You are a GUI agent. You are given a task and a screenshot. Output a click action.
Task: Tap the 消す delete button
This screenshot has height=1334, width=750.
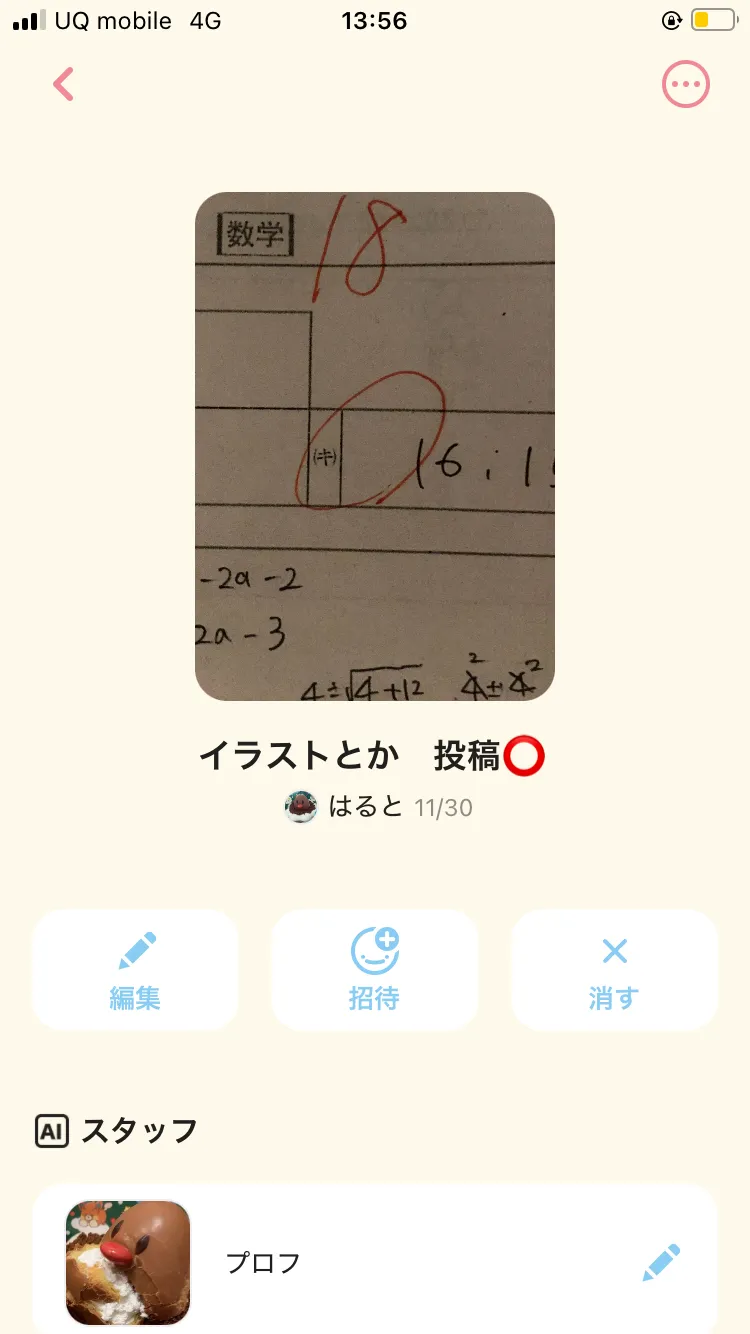[x=614, y=970]
